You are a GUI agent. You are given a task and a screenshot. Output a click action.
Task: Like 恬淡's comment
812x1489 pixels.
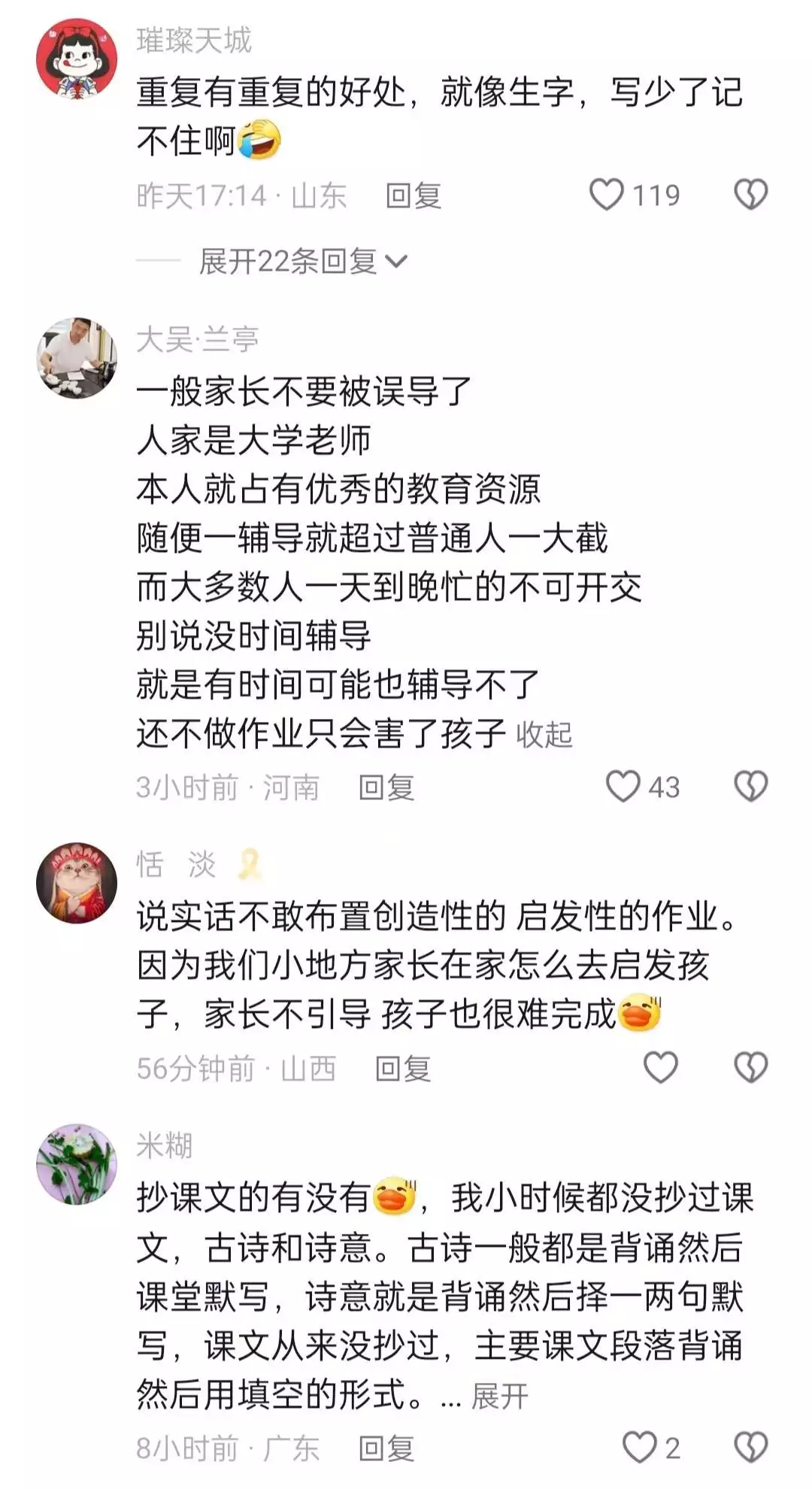click(x=661, y=1067)
